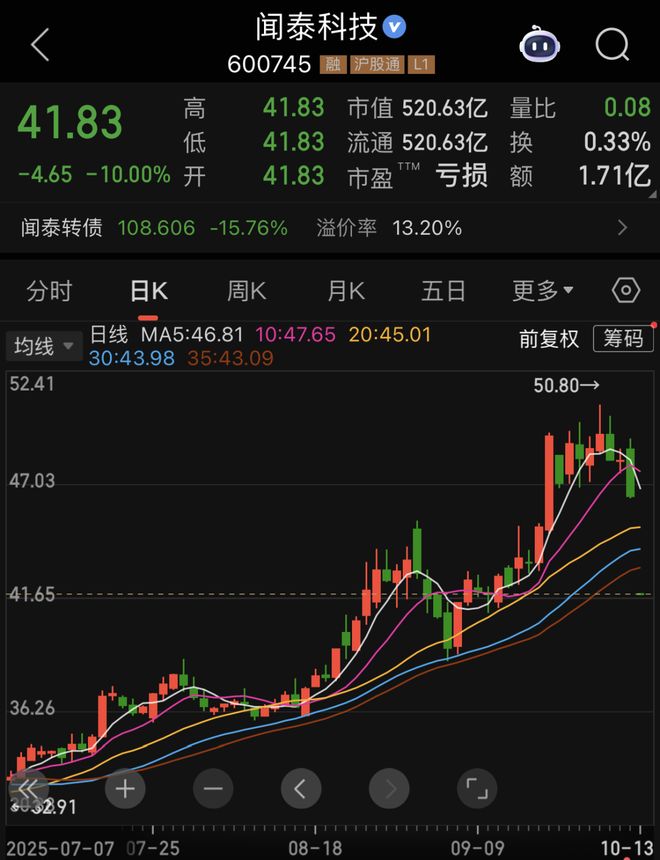Move the chart to earlier candles
The width and height of the screenshot is (660, 860).
[x=301, y=789]
